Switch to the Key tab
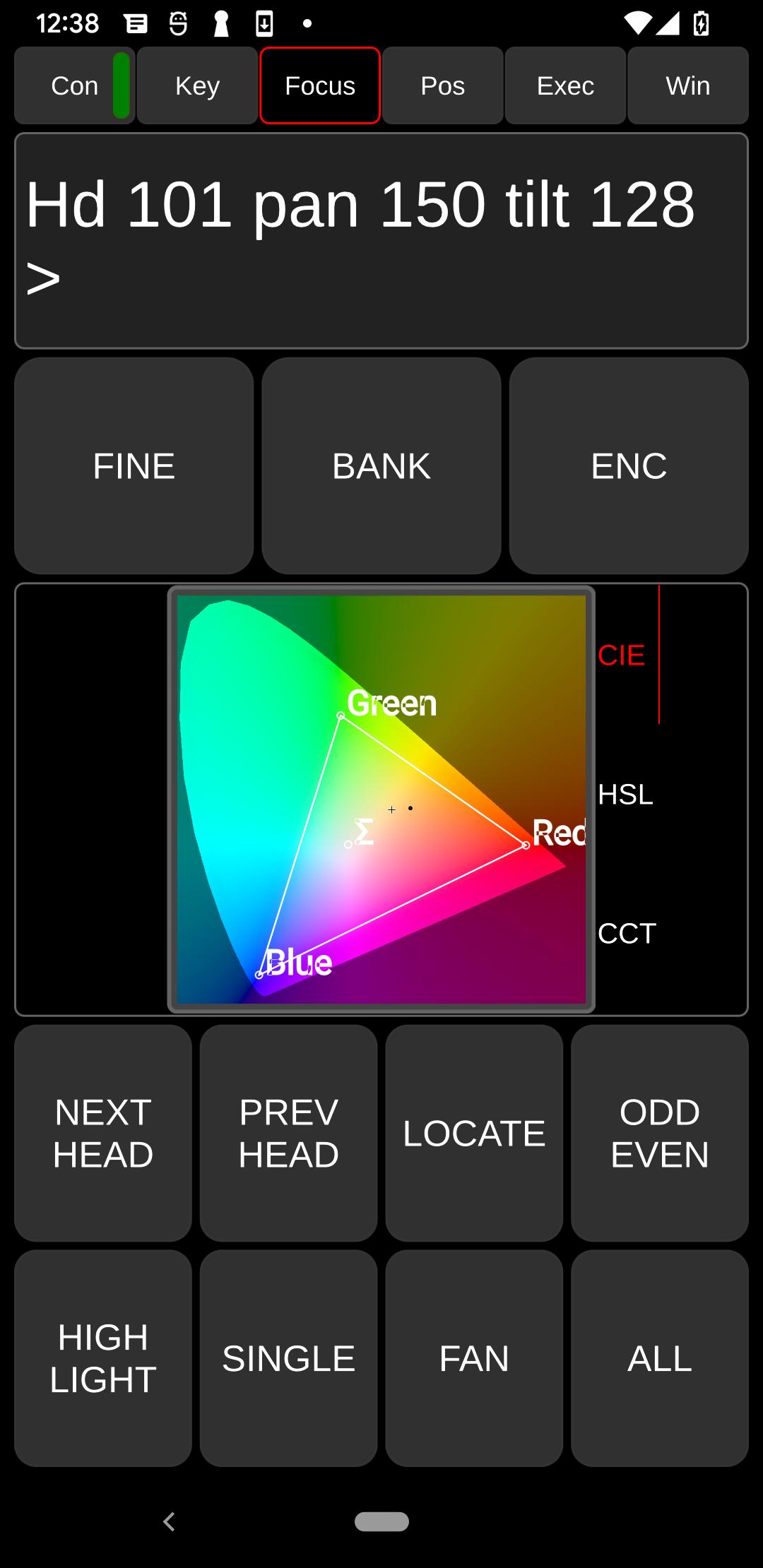The height and width of the screenshot is (1568, 763). (197, 85)
